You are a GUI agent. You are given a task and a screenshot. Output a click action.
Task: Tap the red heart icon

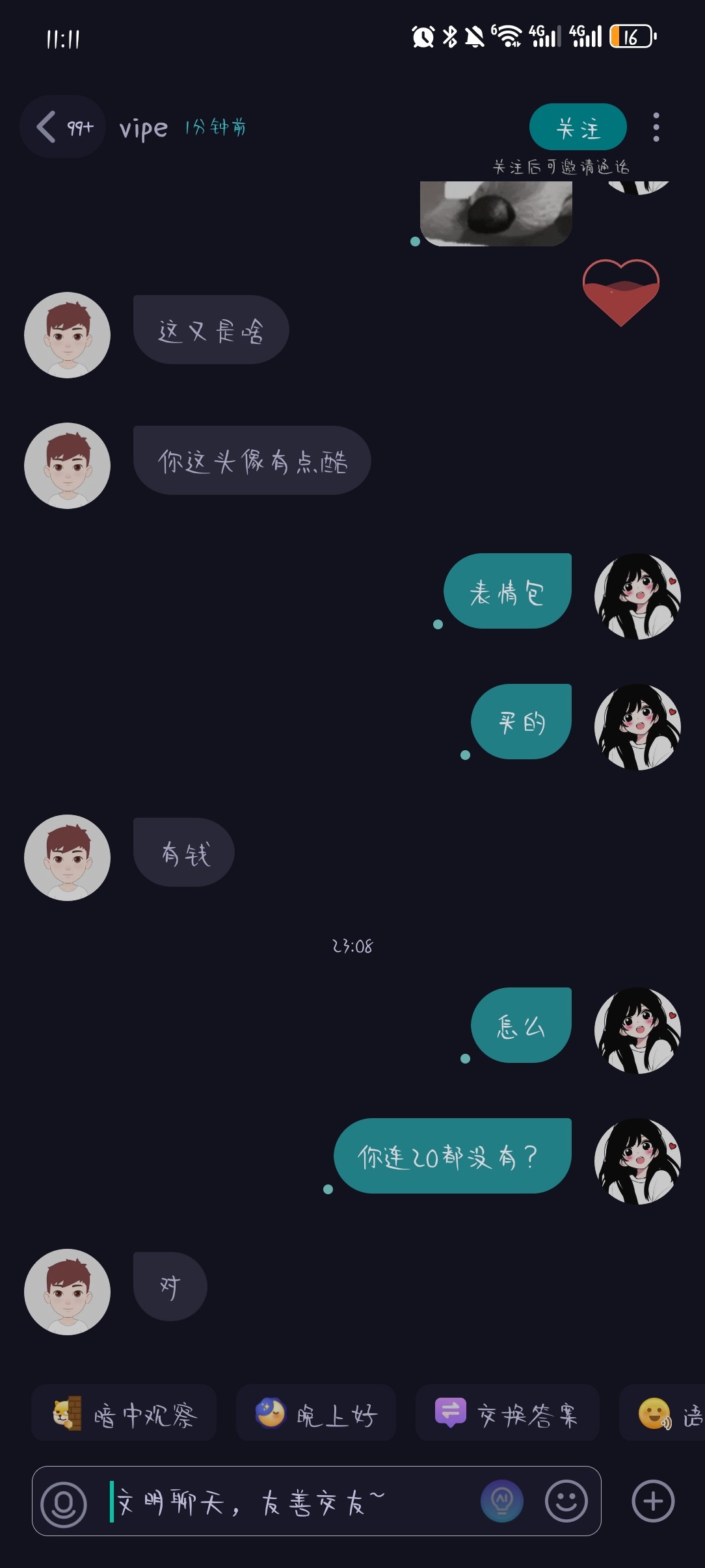click(621, 292)
